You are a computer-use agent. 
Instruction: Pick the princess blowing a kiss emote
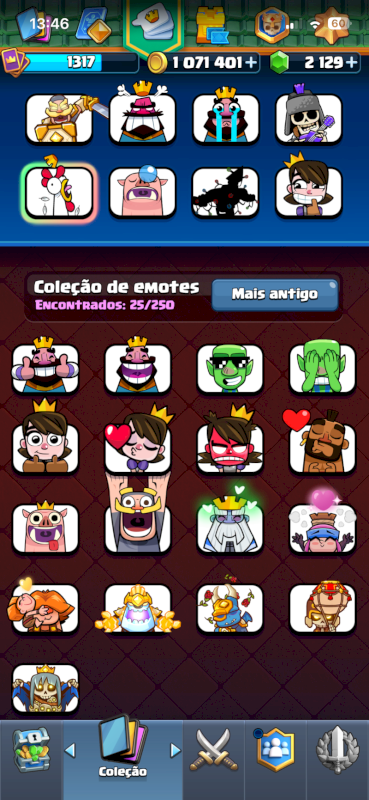click(x=138, y=439)
